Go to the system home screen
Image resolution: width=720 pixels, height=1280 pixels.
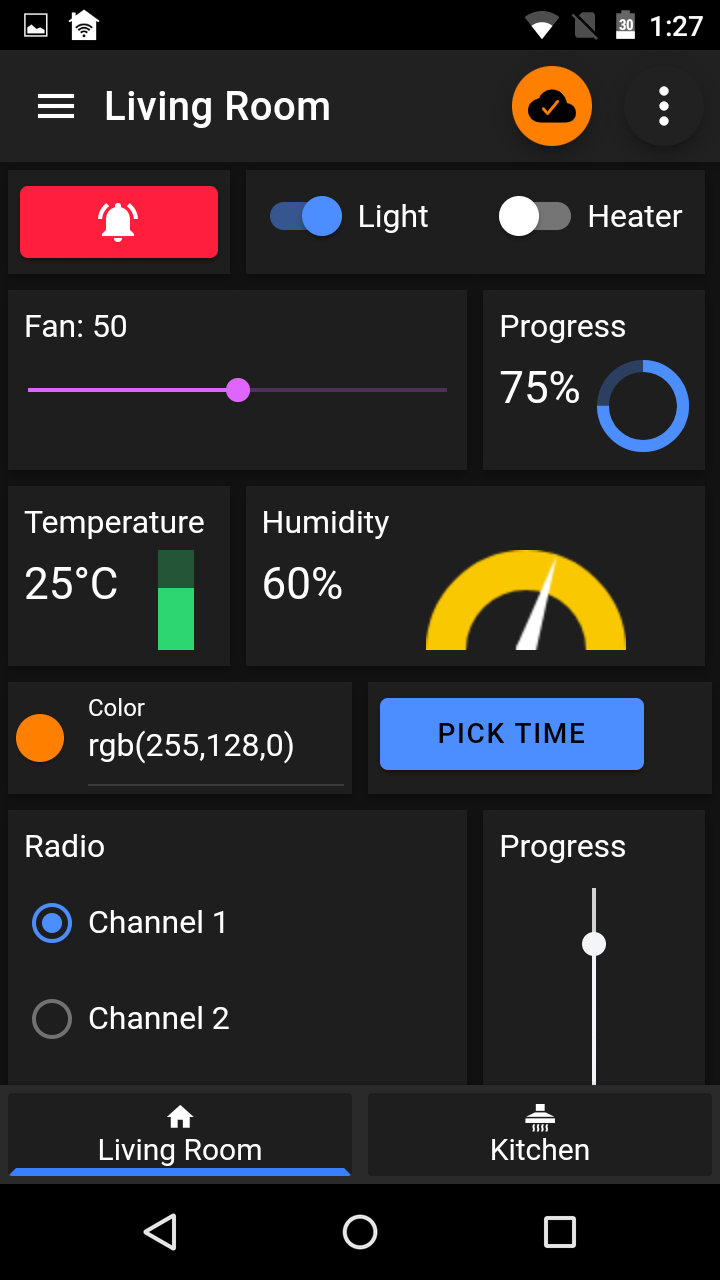point(360,1232)
